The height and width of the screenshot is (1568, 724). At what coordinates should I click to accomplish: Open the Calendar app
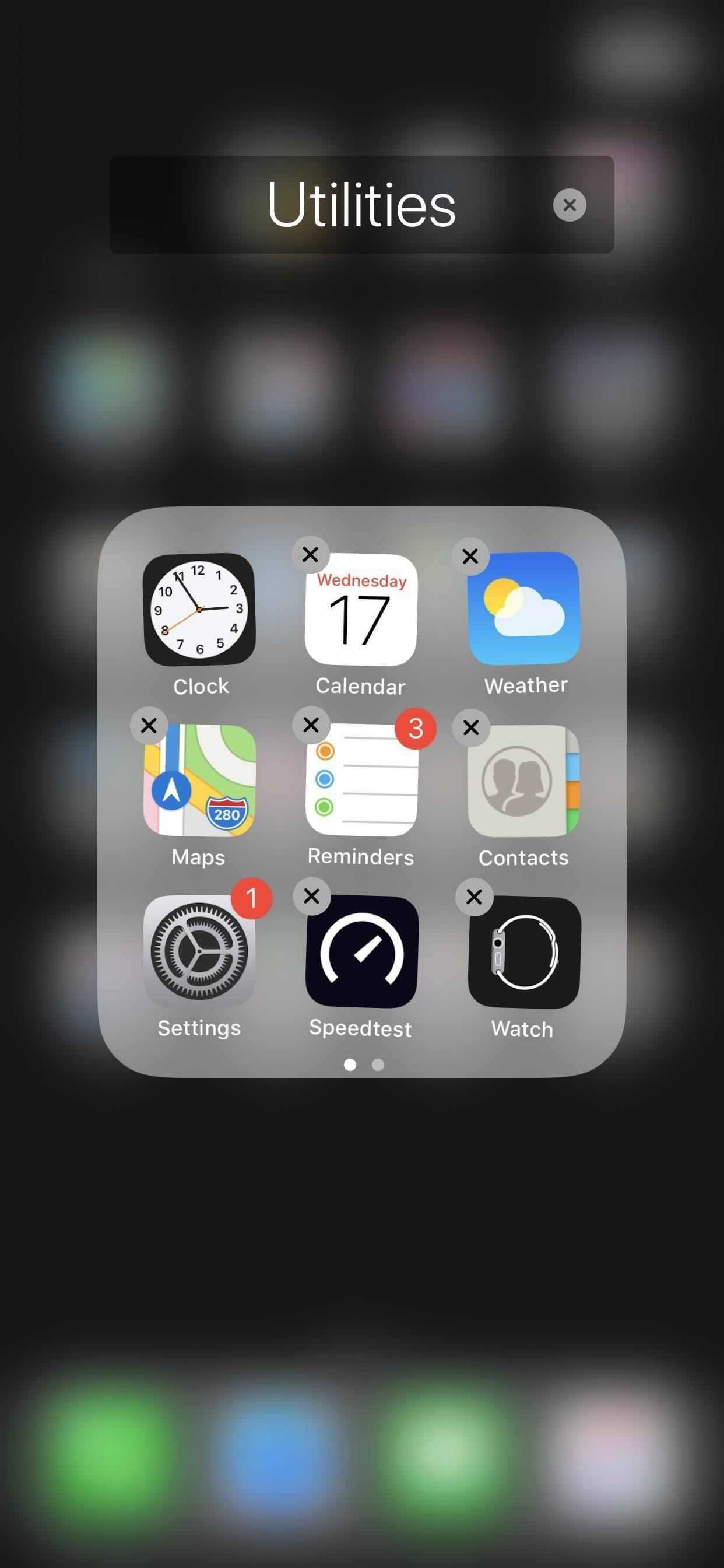(361, 610)
